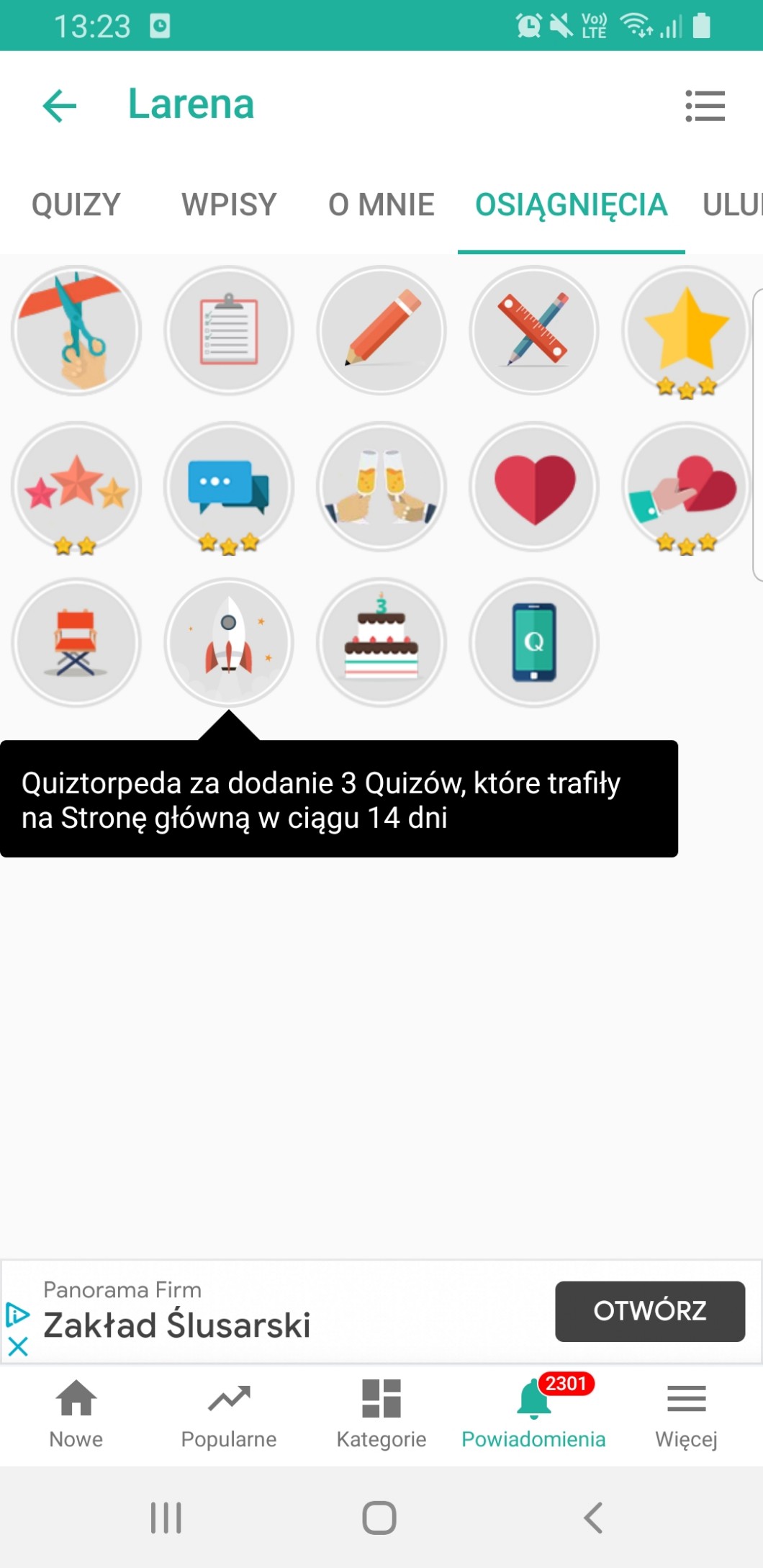The height and width of the screenshot is (1568, 763).
Task: Show the clipboard achievement badge
Action: [229, 331]
